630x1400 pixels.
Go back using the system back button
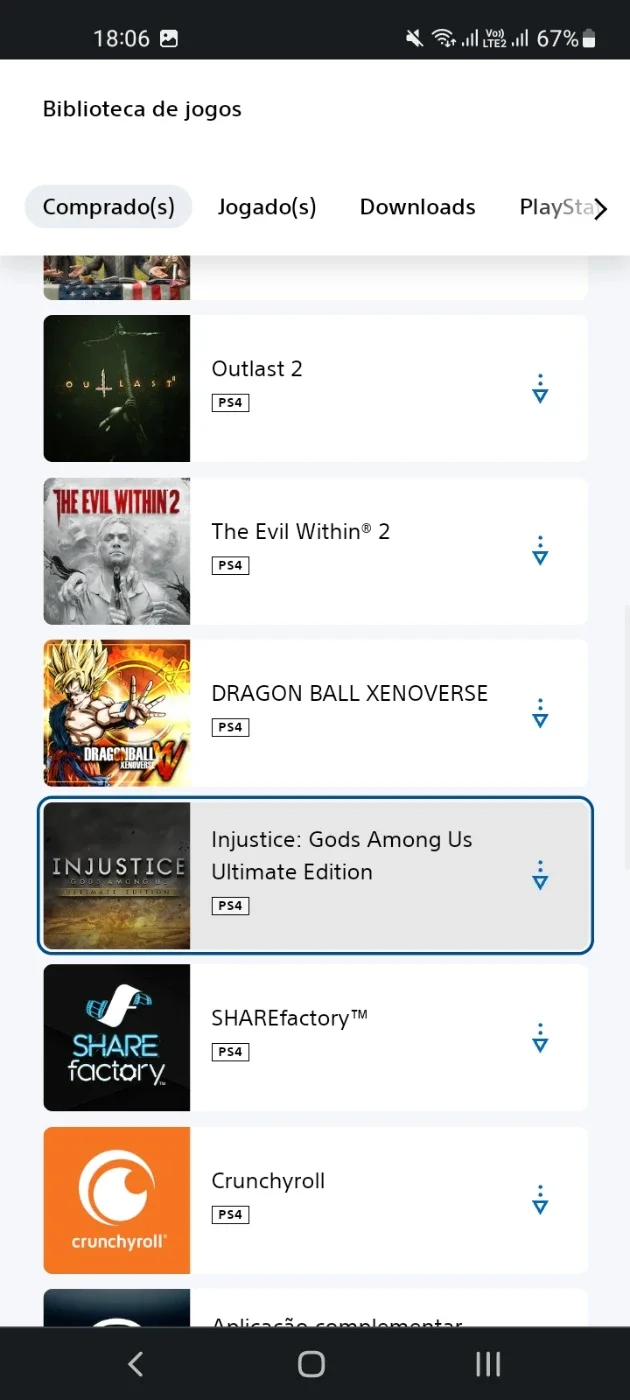click(136, 1363)
